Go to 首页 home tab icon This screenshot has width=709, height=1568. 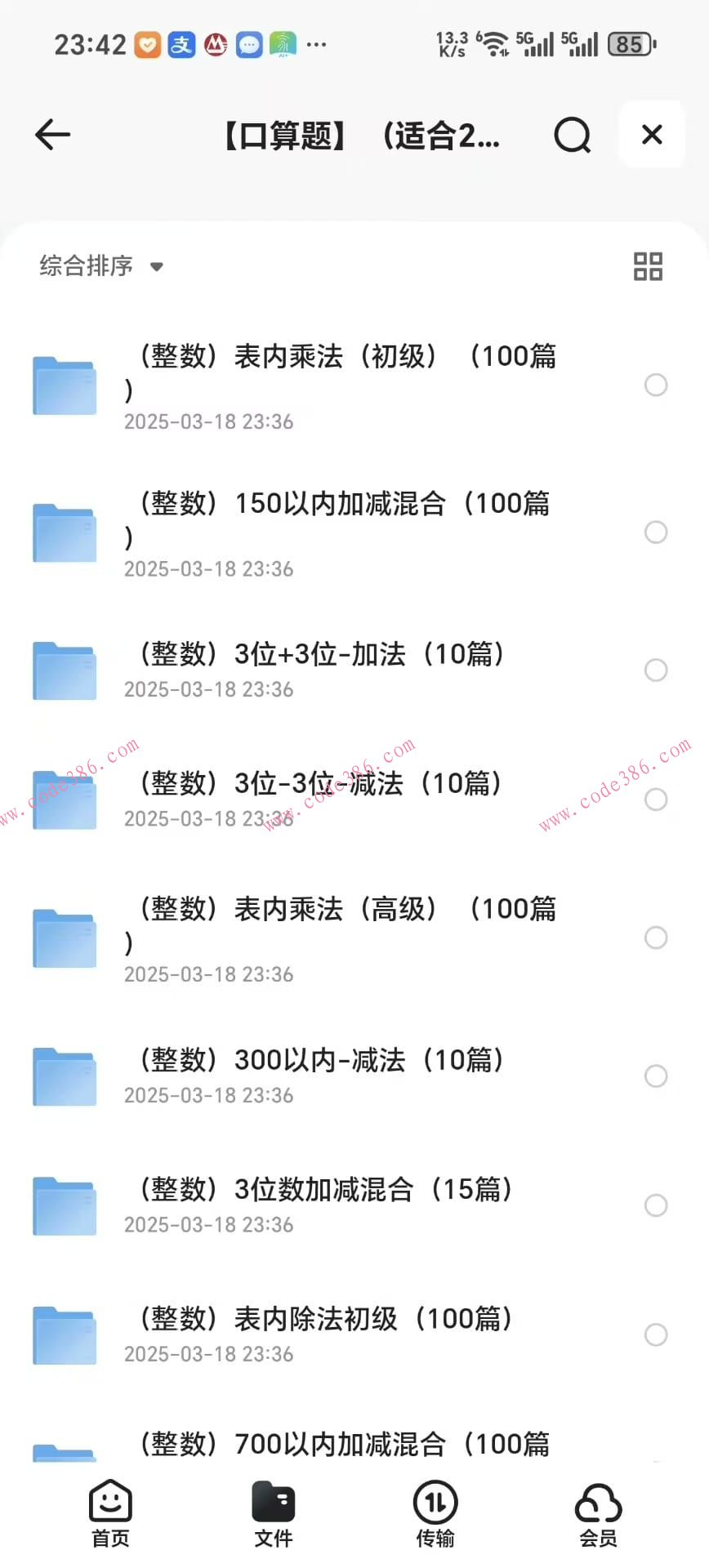(x=110, y=1505)
